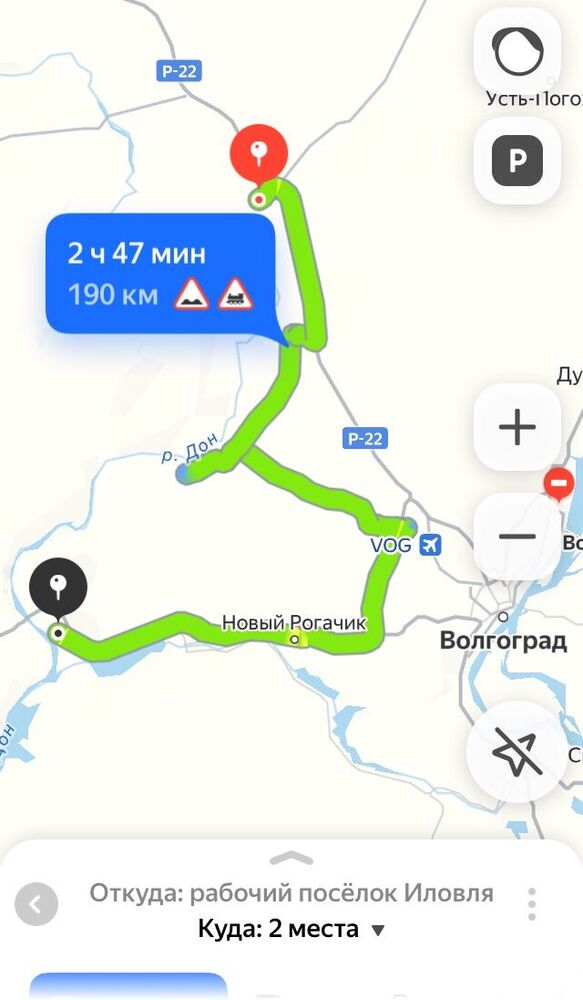Image resolution: width=583 pixels, height=1000 pixels.
Task: Edit the "Откуда: рабочий посёлок Иловля" field
Action: pos(292,893)
